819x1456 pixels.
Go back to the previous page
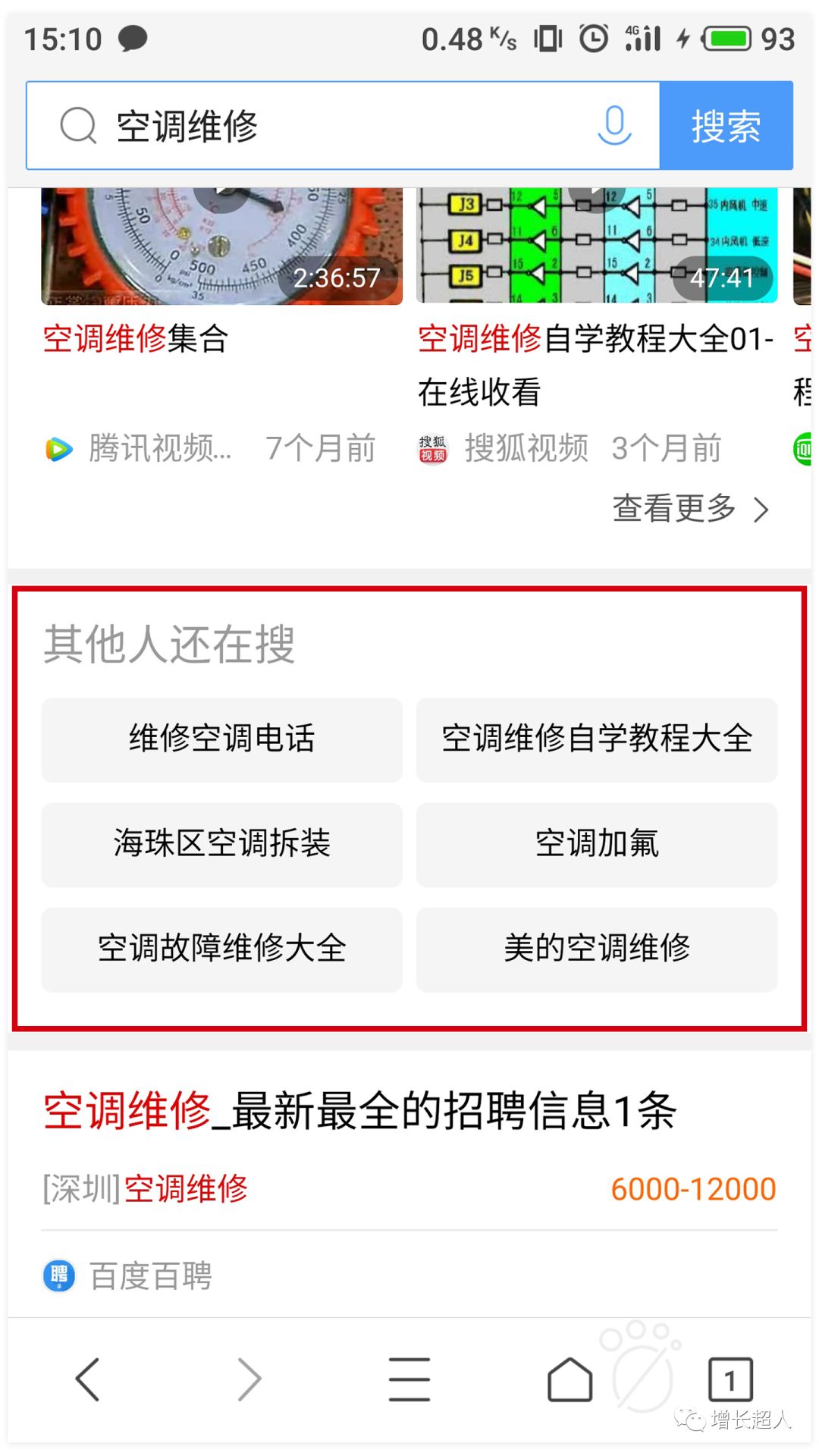[87, 1379]
